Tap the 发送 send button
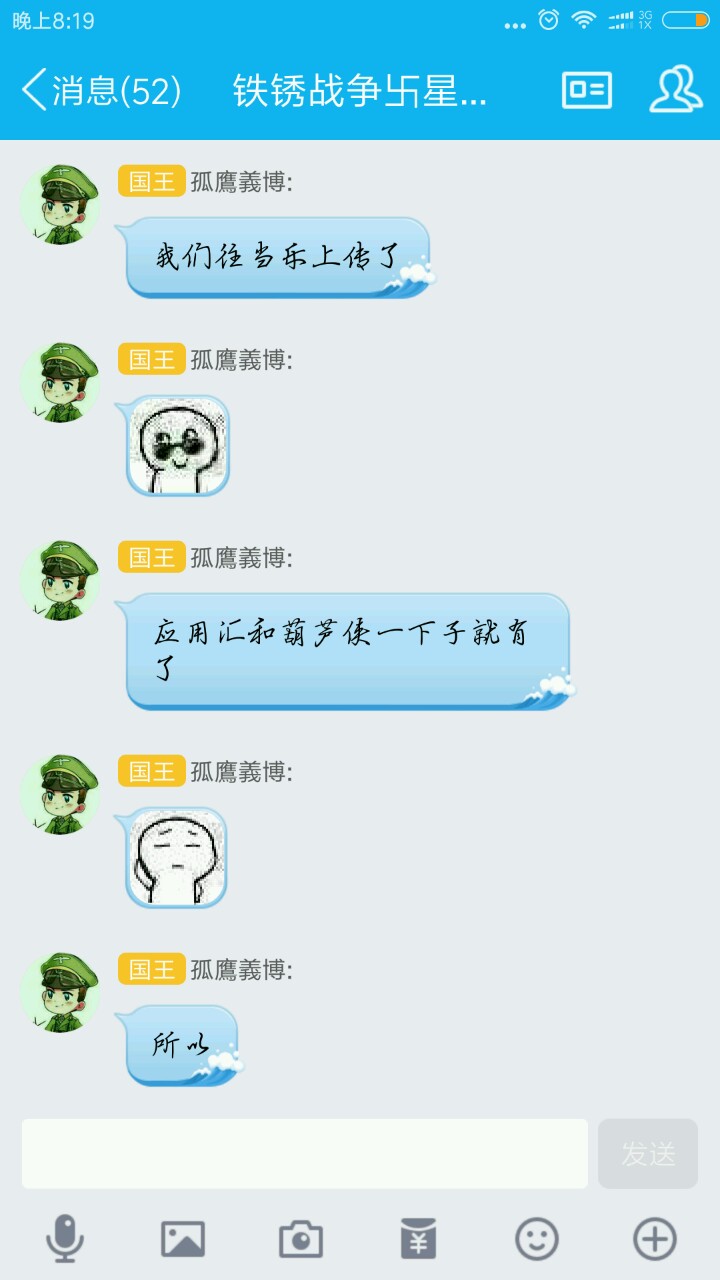Screen dimensions: 720x1280 click(648, 1153)
